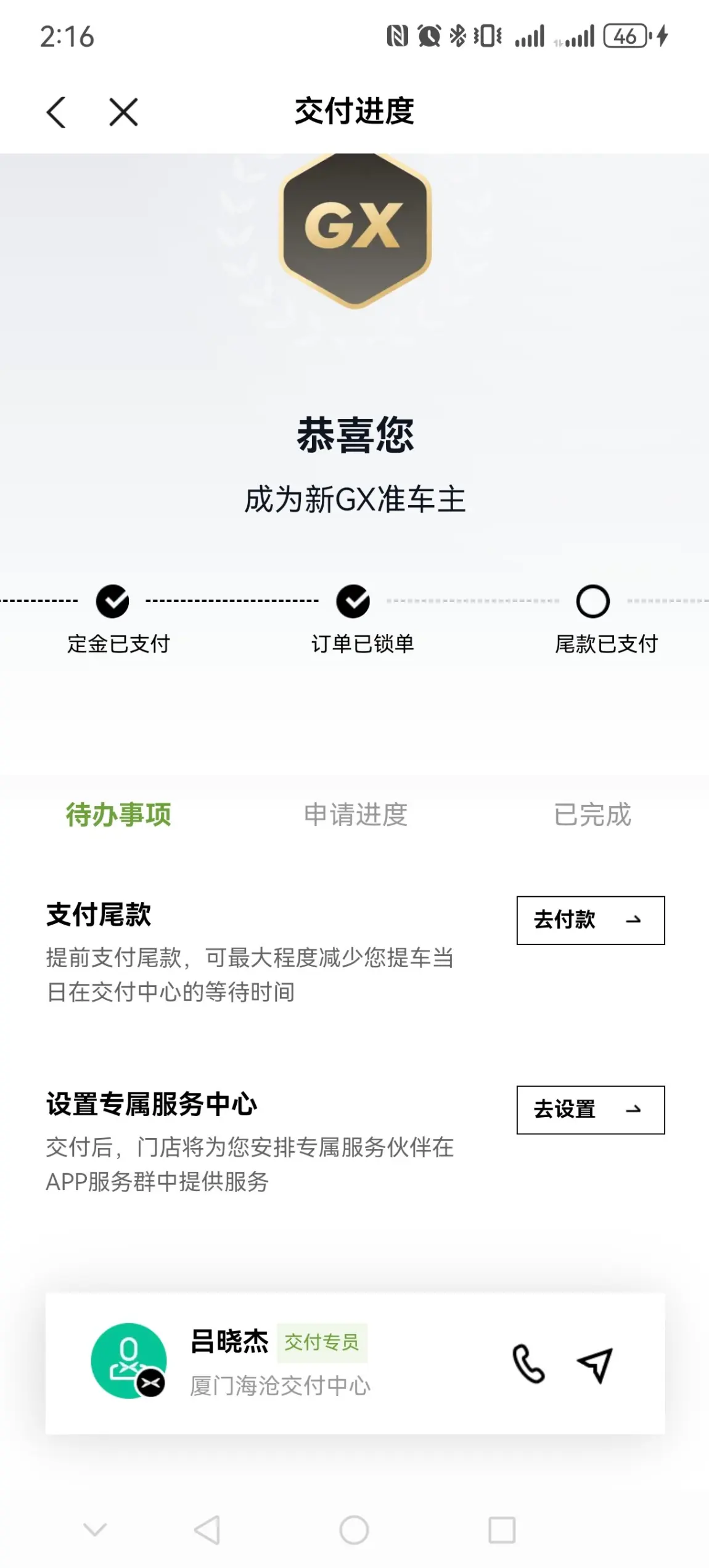Close the 交付进度 page

click(123, 112)
